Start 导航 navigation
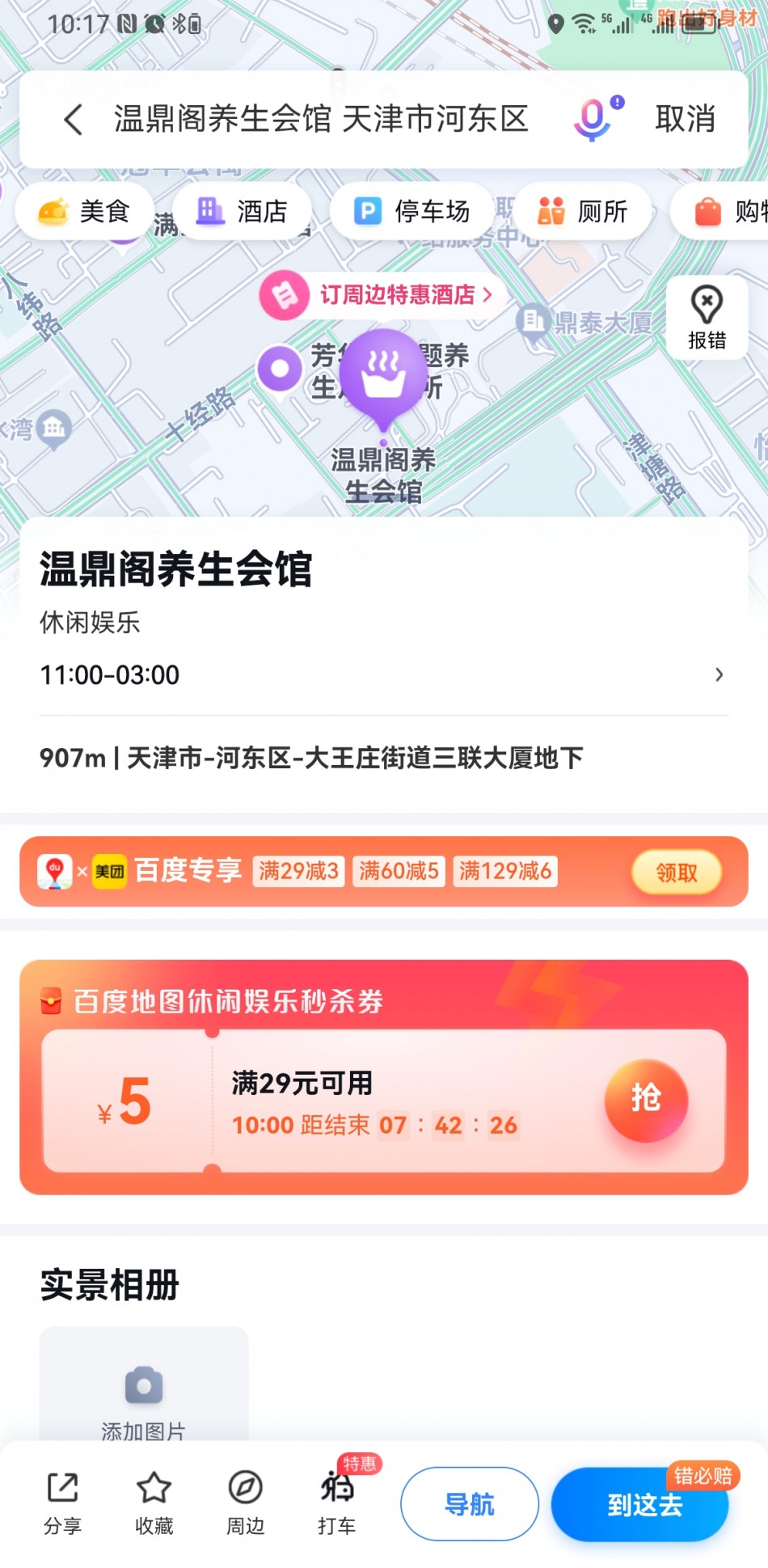768x1568 pixels. [470, 1504]
